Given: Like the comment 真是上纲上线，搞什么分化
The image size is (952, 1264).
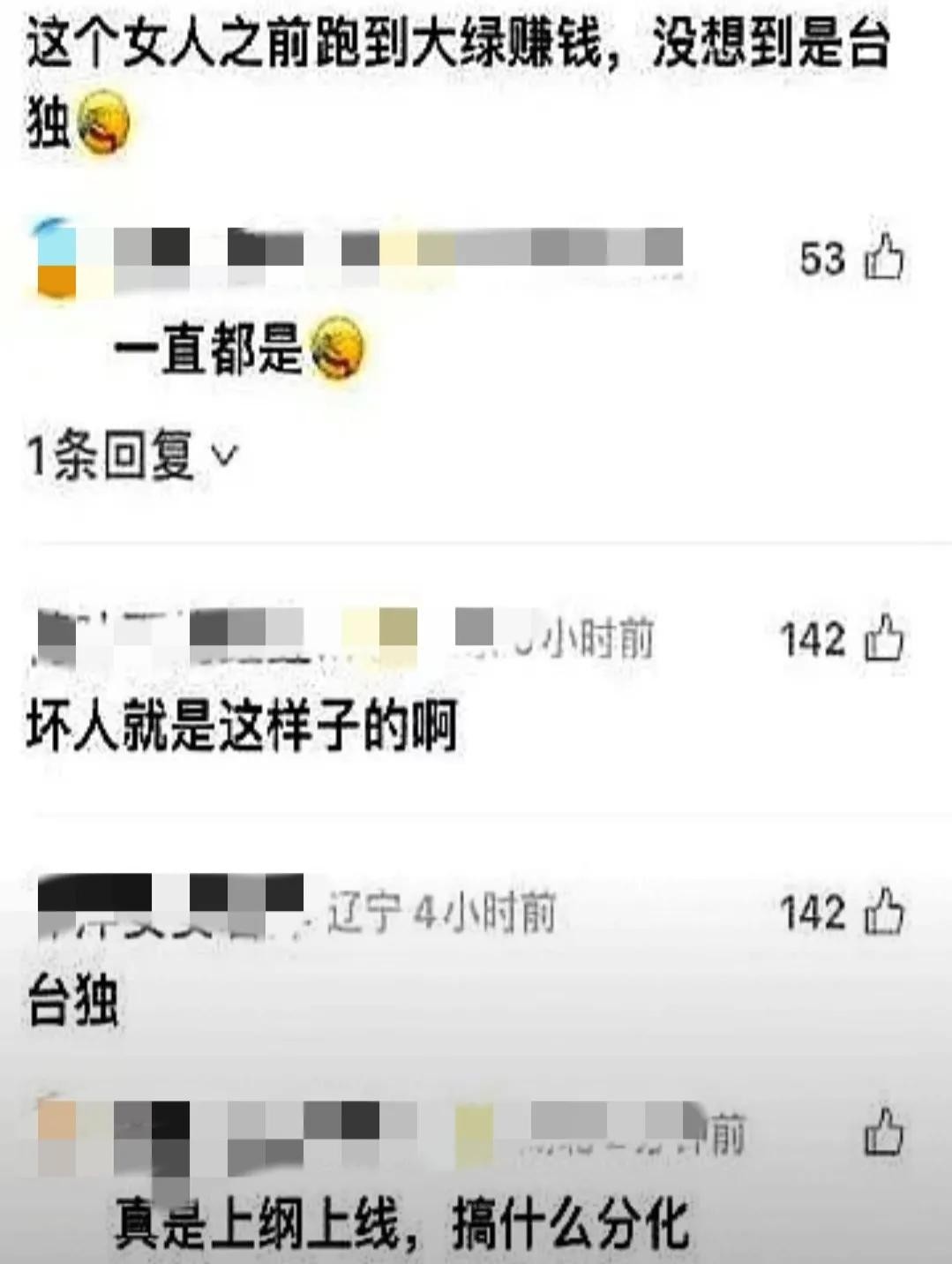Looking at the screenshot, I should coord(884,1132).
